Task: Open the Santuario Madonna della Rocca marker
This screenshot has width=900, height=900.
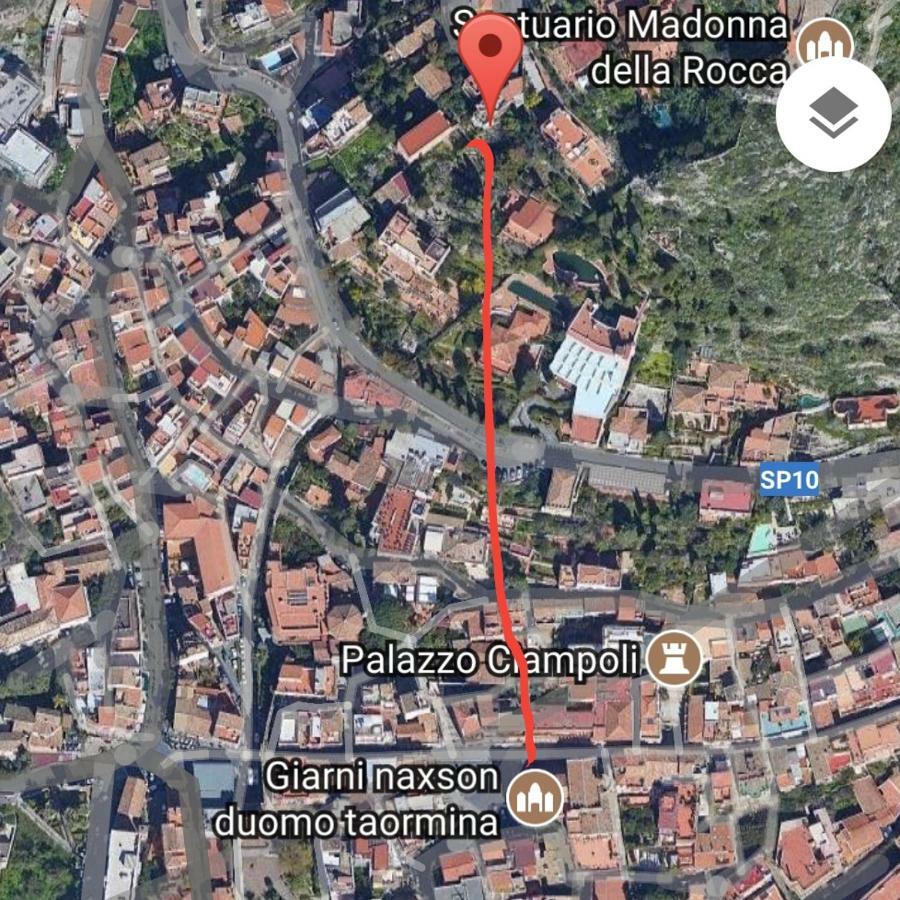Action: 824,42
